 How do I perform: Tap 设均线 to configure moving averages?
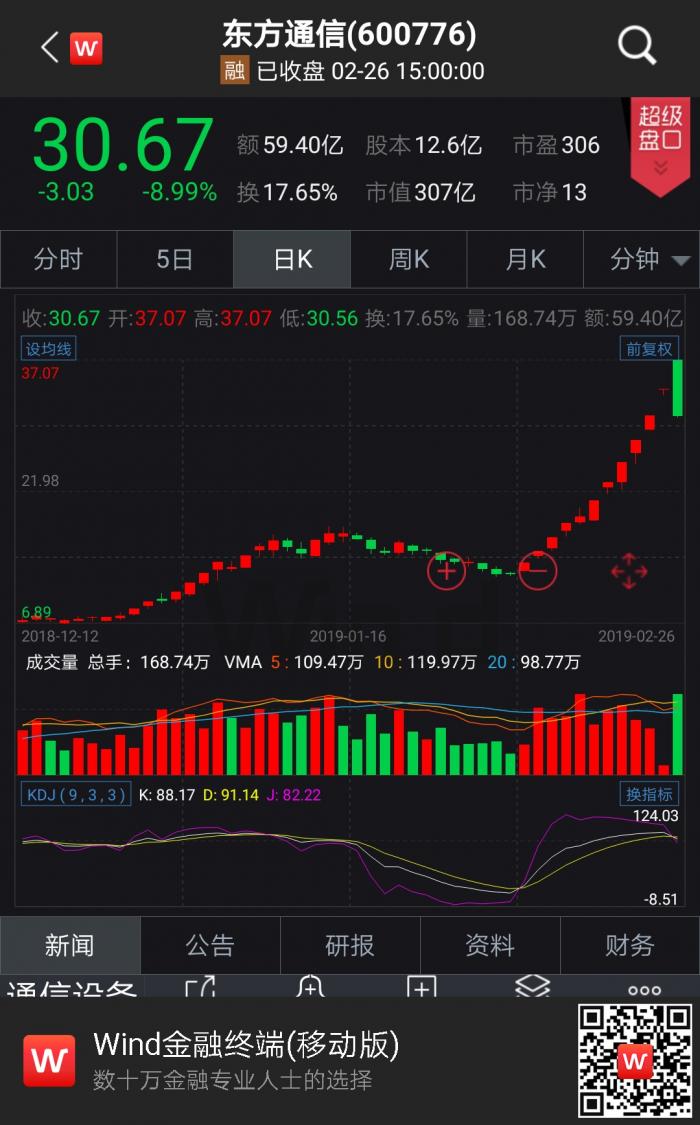point(49,349)
